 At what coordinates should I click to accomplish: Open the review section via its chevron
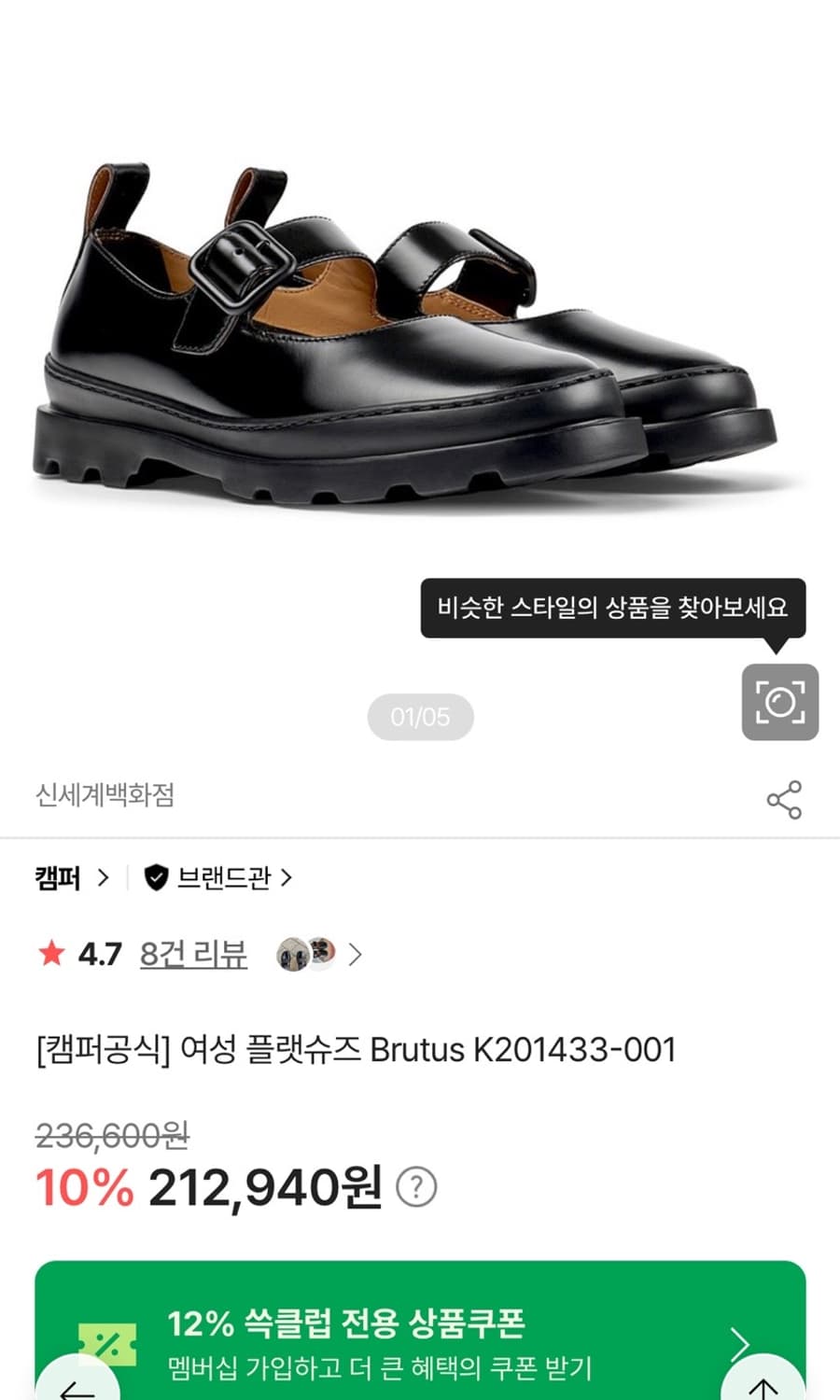pos(356,954)
